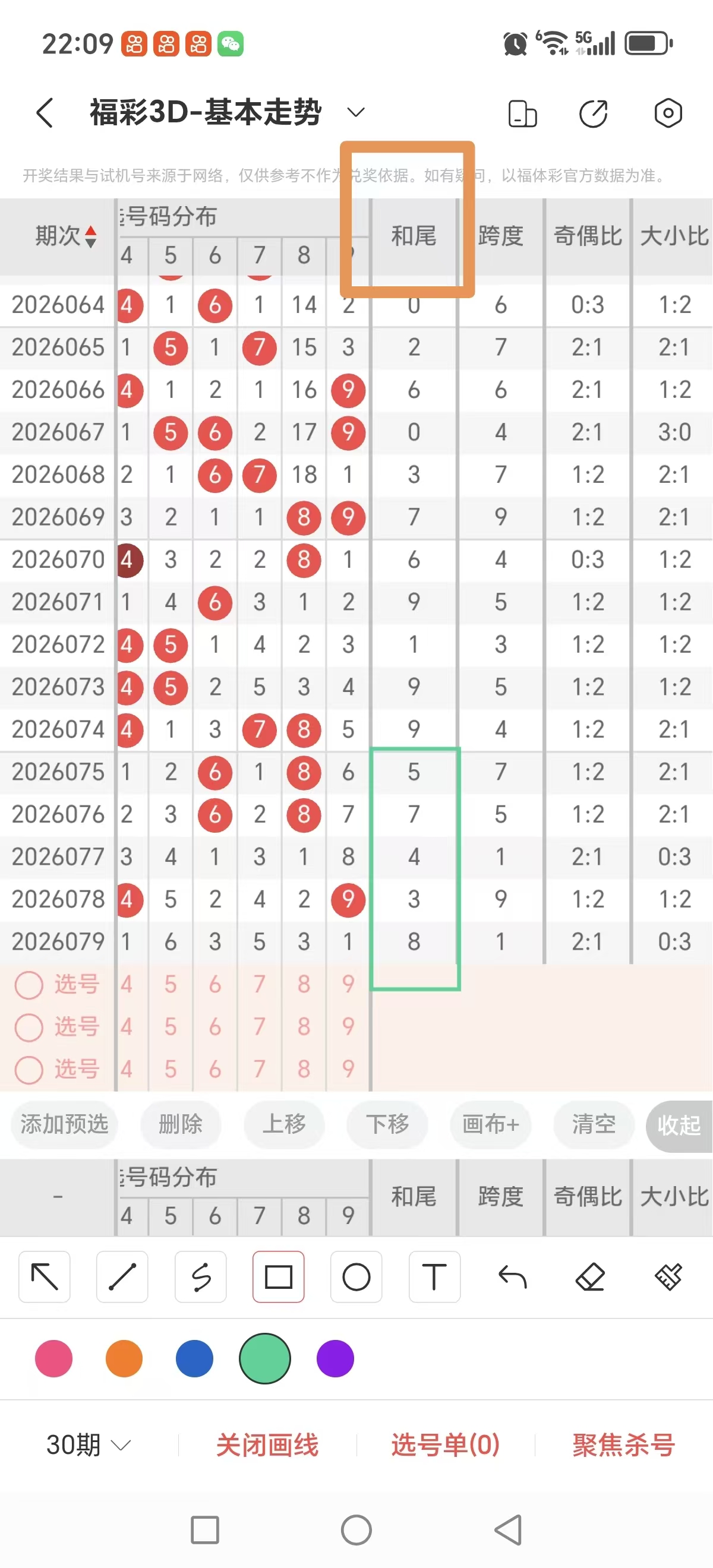
Task: Select the eraser tool
Action: pyautogui.click(x=591, y=1277)
